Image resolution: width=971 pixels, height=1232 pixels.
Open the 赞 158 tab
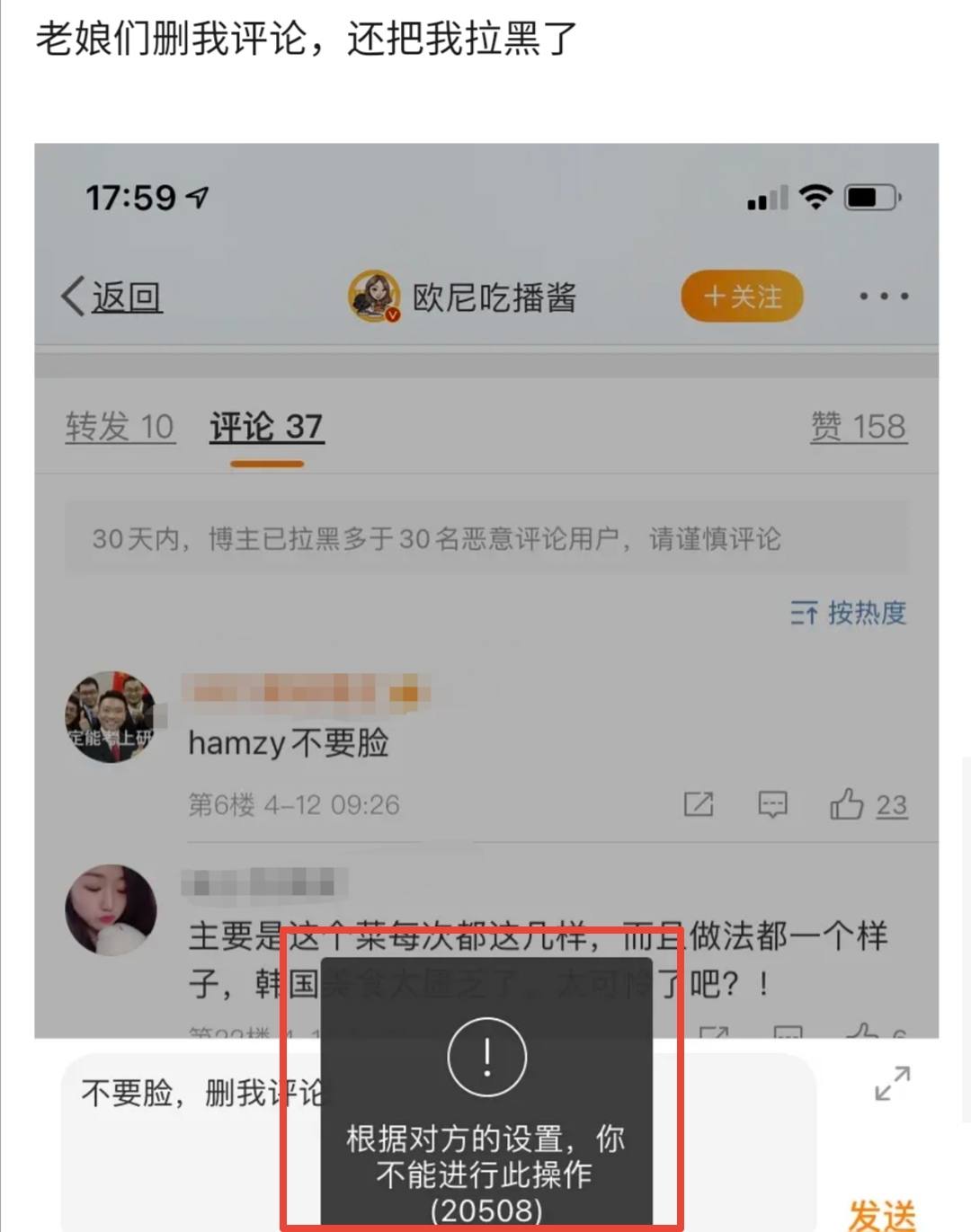tap(857, 428)
